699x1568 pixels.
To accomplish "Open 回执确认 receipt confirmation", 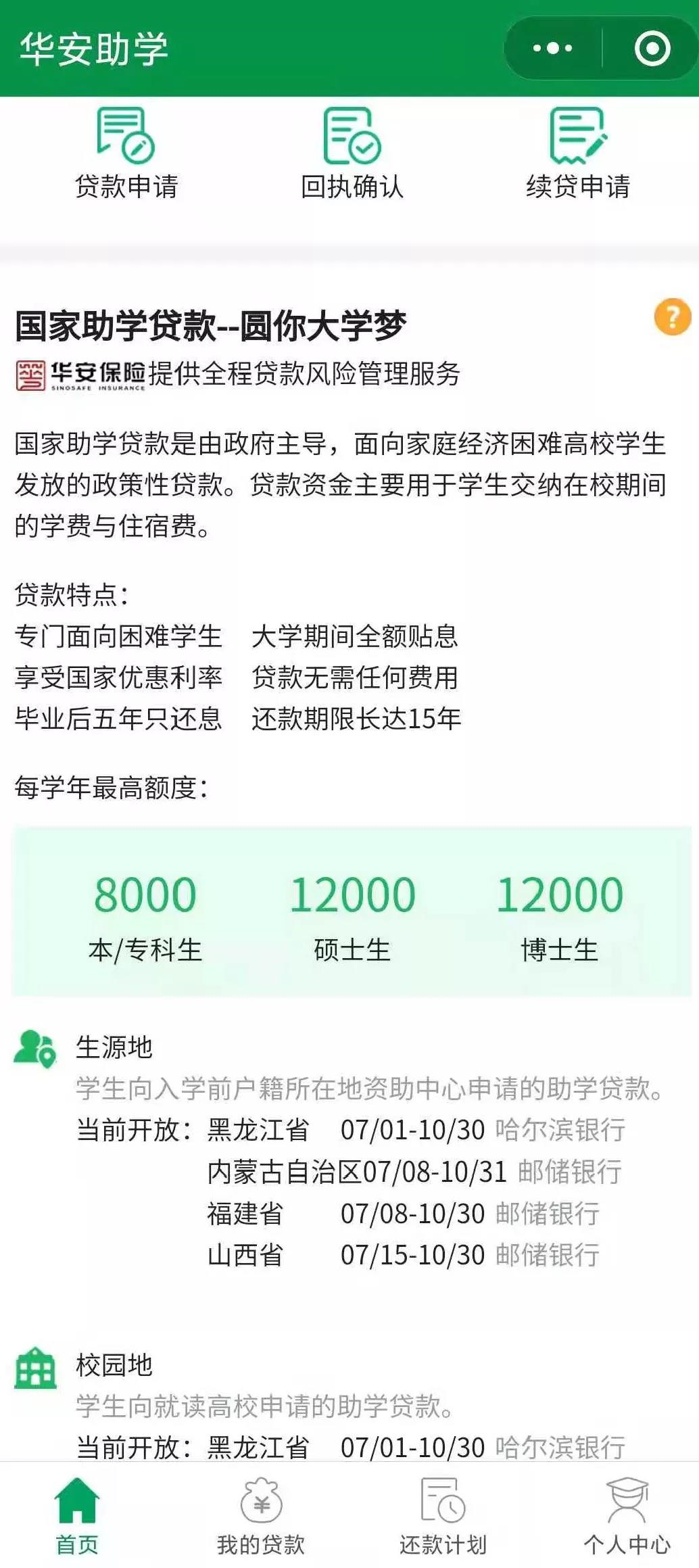I will (352, 154).
